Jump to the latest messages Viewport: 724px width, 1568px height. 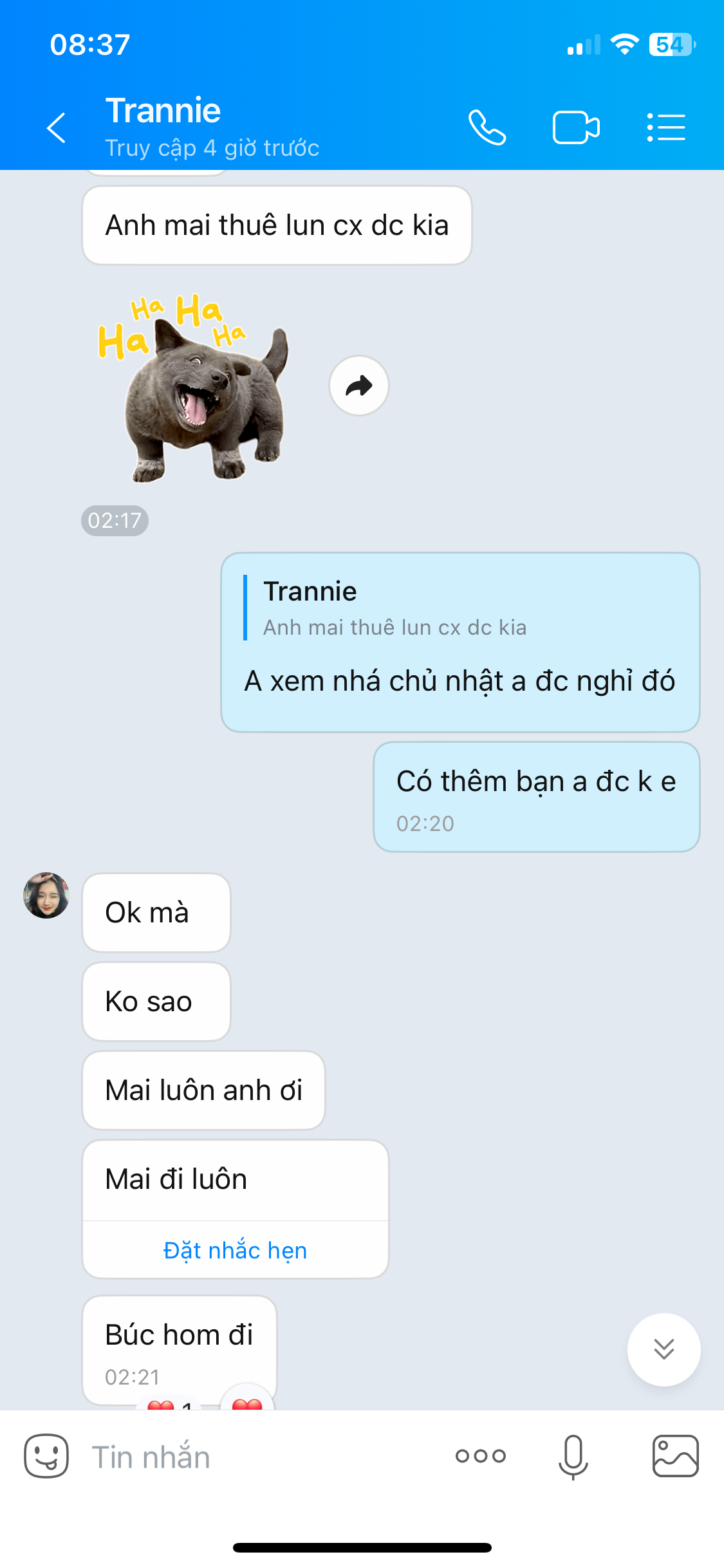click(664, 1349)
